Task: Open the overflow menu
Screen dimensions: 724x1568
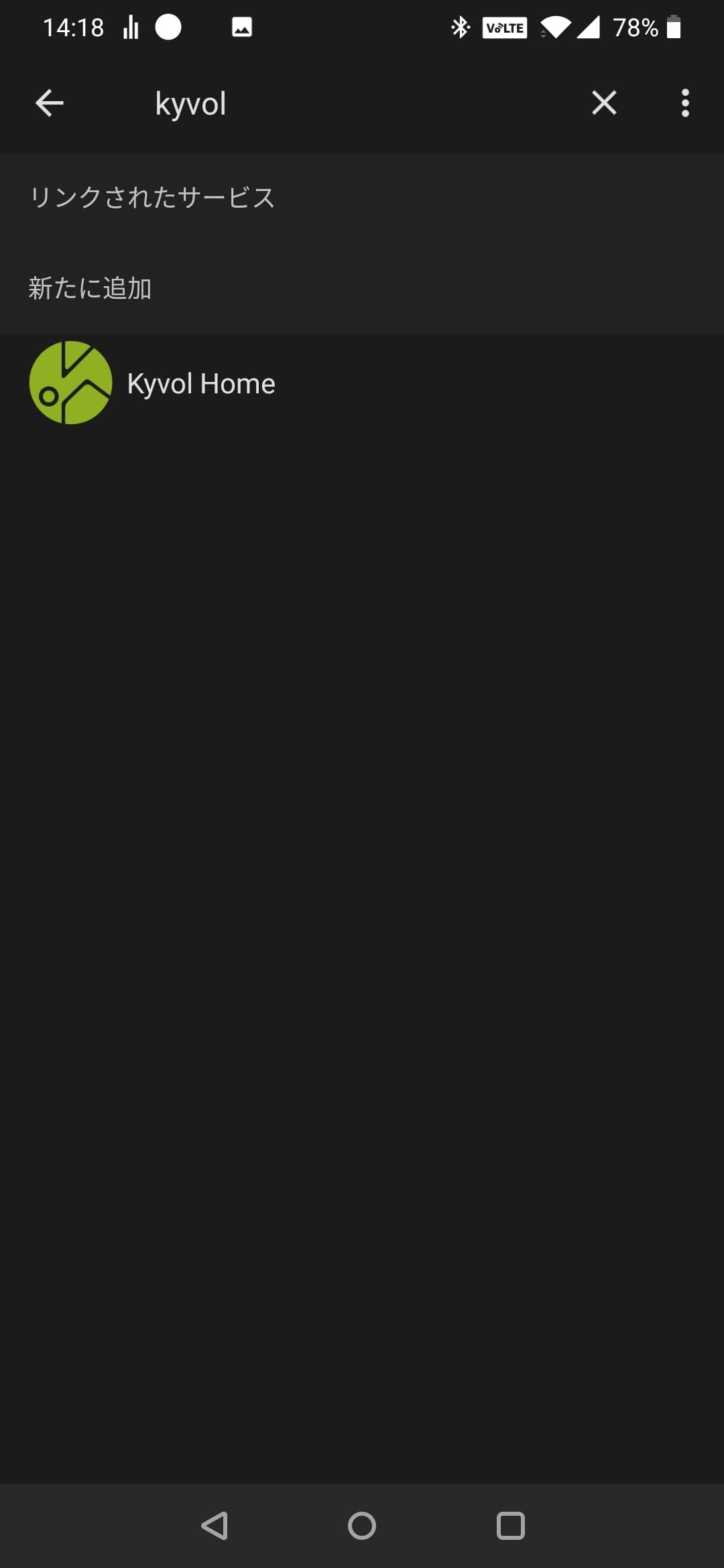Action: 684,103
